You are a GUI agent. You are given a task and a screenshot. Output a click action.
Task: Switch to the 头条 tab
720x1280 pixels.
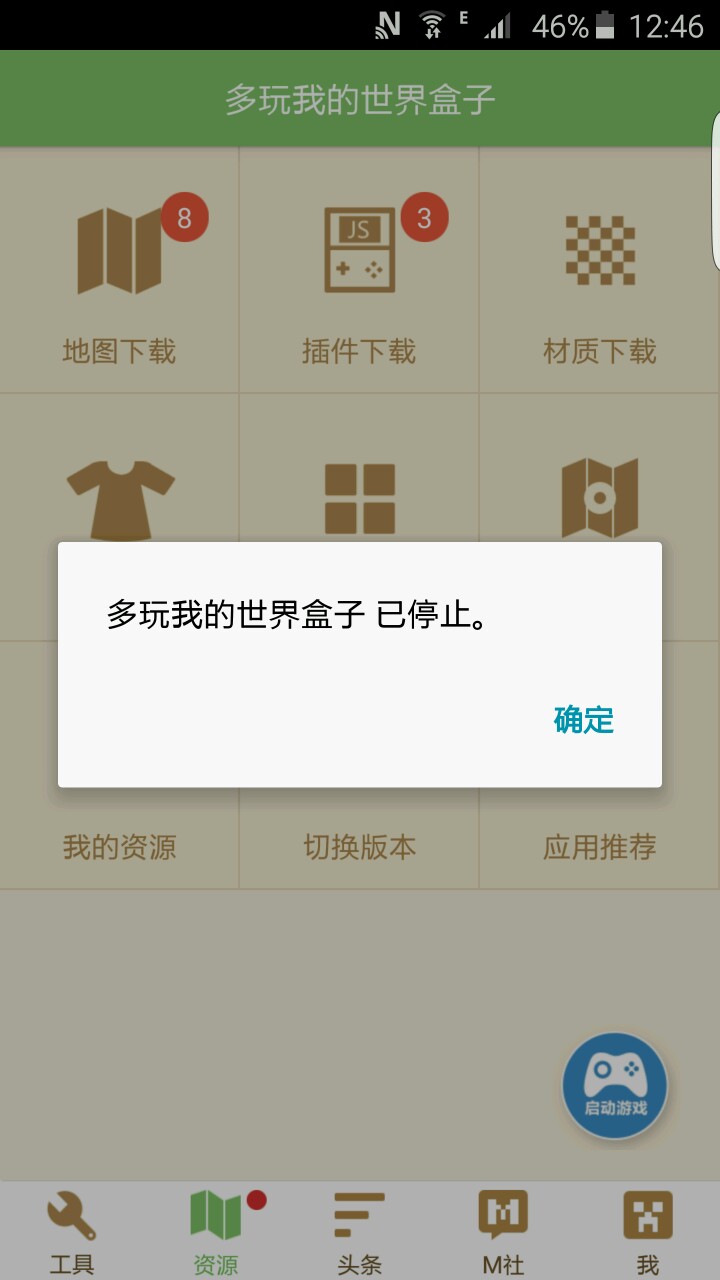tap(360, 1232)
